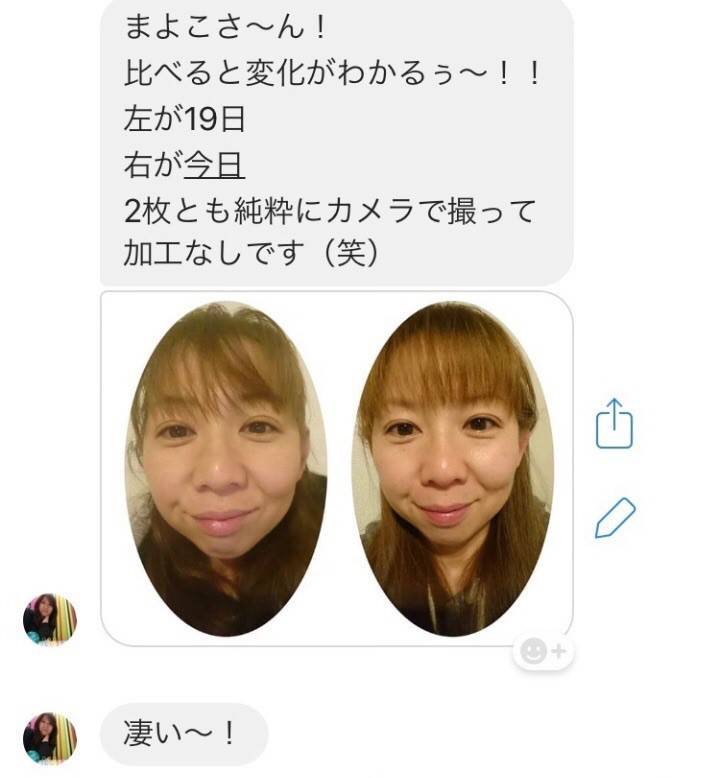Edit the photo with the pencil icon
The width and height of the screenshot is (720, 778).
coord(615,518)
